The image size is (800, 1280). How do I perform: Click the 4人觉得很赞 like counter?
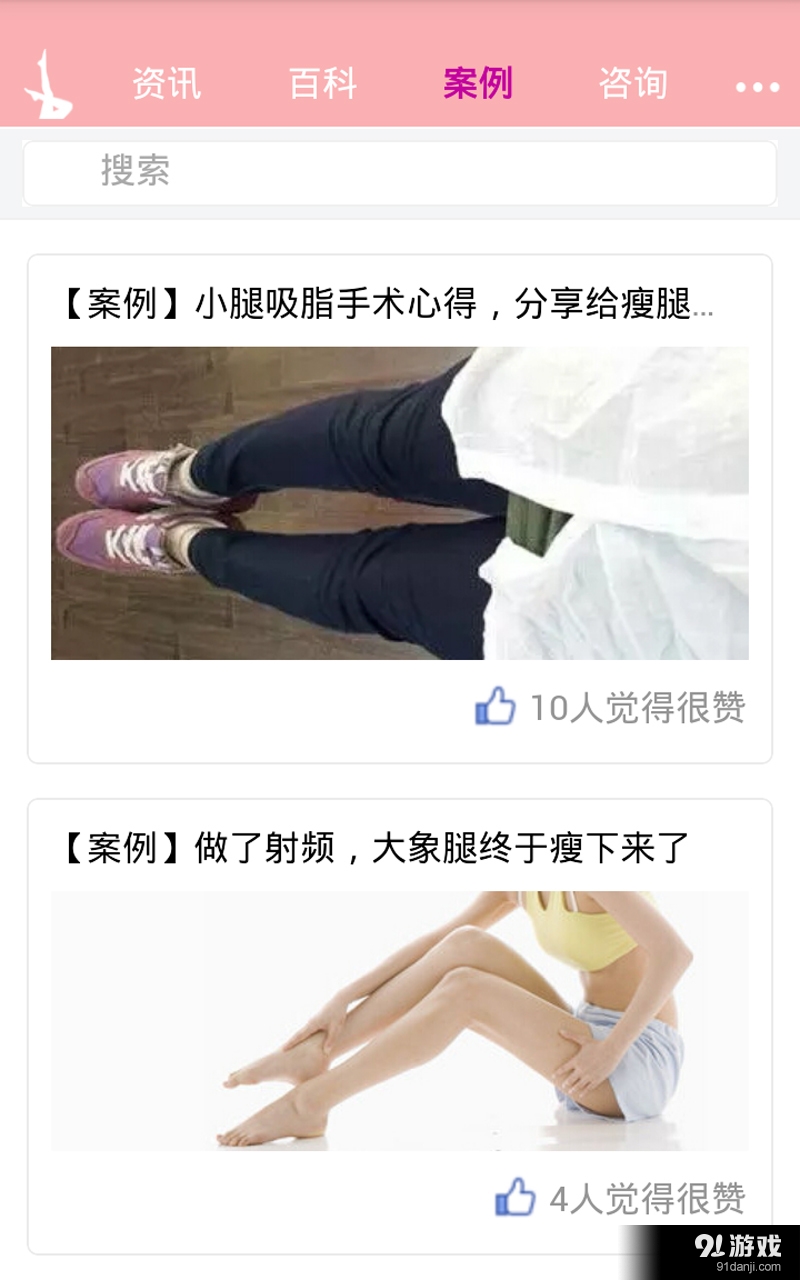pyautogui.click(x=650, y=1194)
